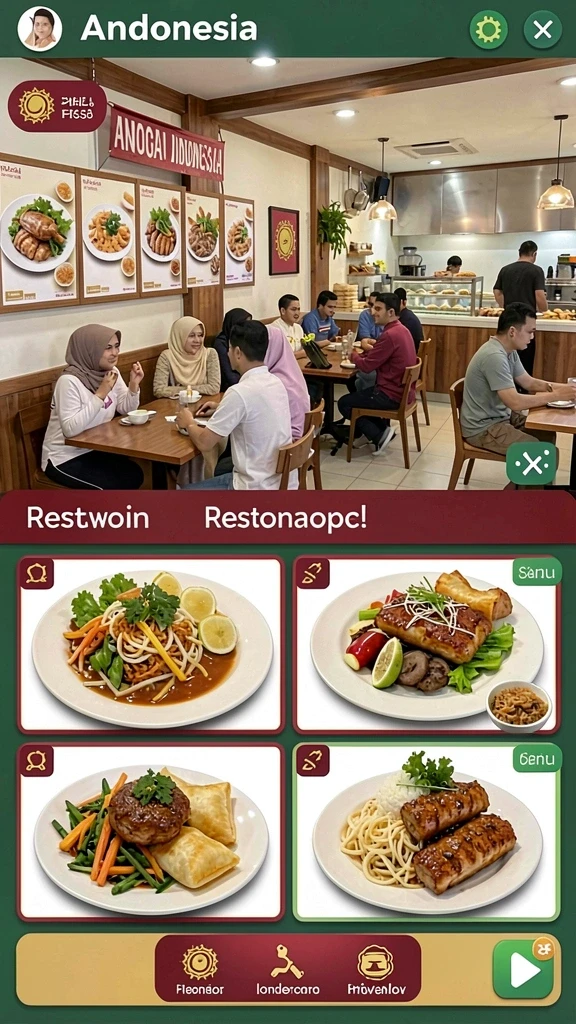Tap the Genu tag on the noodles and meat card
Image resolution: width=576 pixels, height=1024 pixels.
[x=537, y=758]
